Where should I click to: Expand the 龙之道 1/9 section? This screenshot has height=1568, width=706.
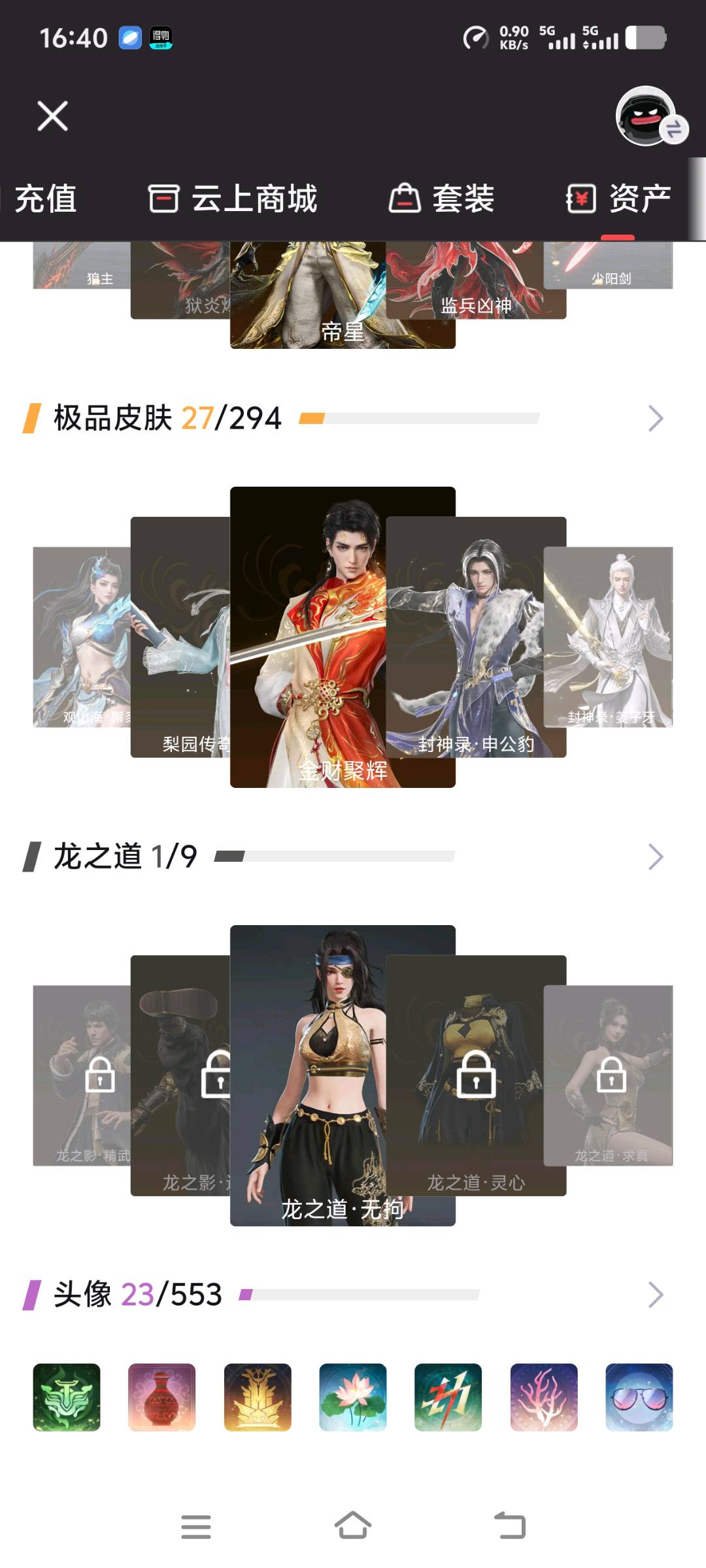pos(655,857)
